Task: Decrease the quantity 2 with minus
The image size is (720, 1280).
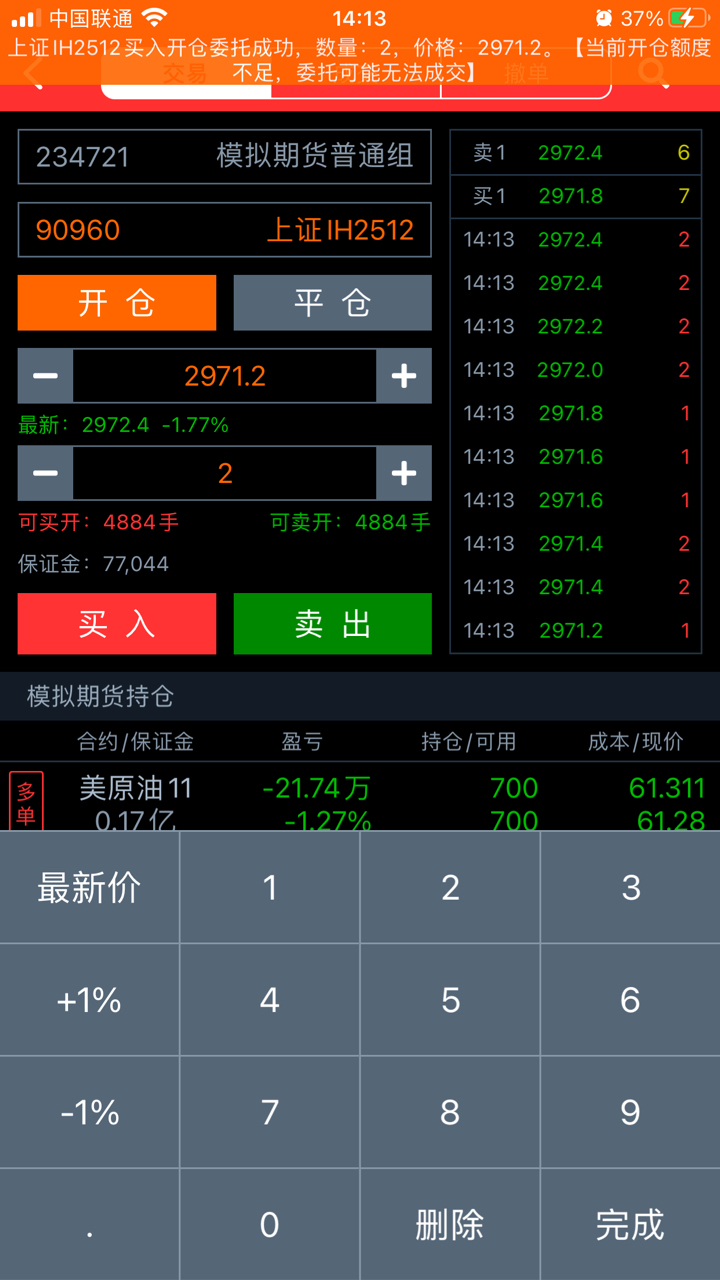Action: [45, 473]
